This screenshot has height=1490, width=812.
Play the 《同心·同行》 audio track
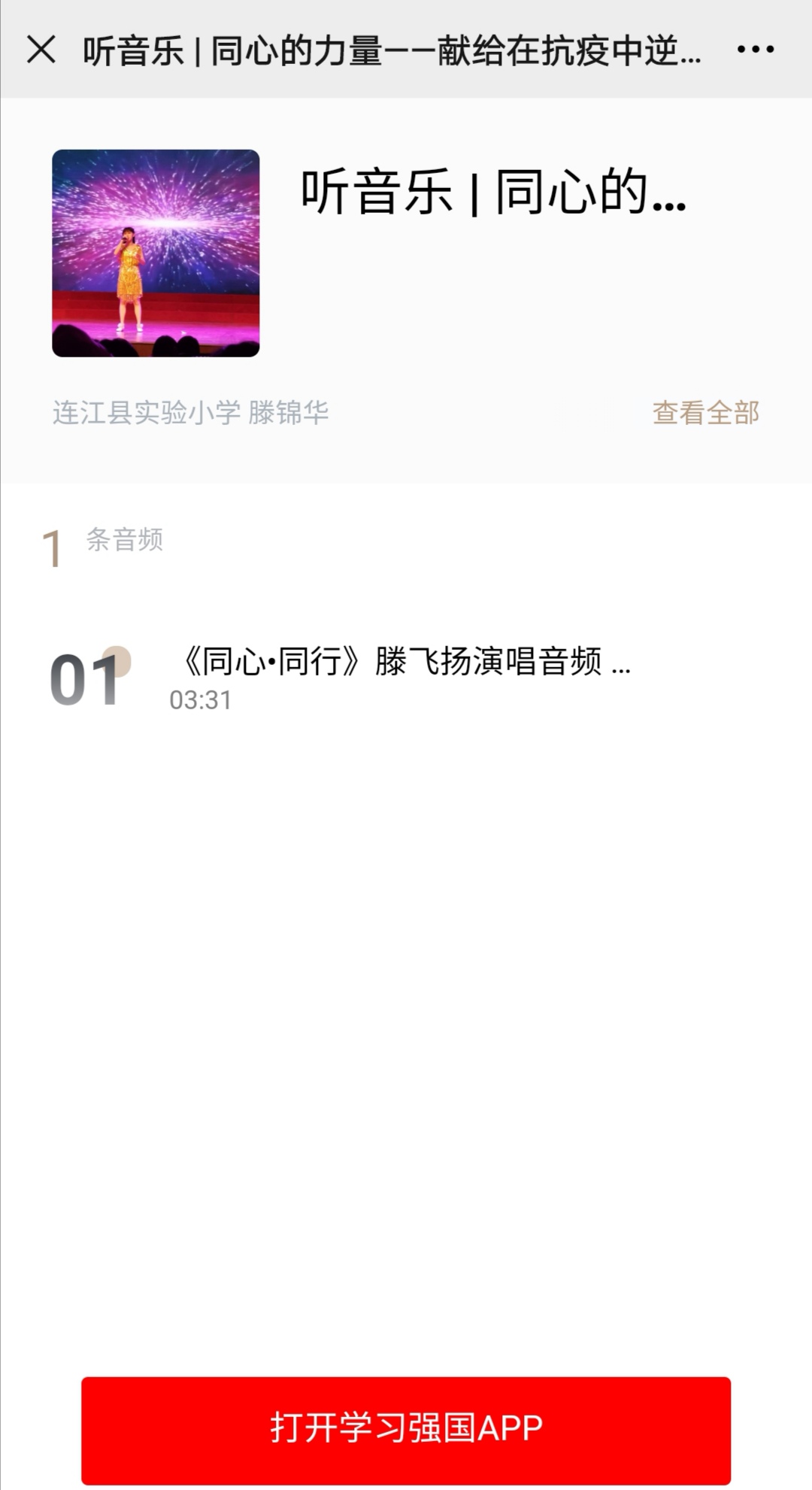click(x=406, y=679)
